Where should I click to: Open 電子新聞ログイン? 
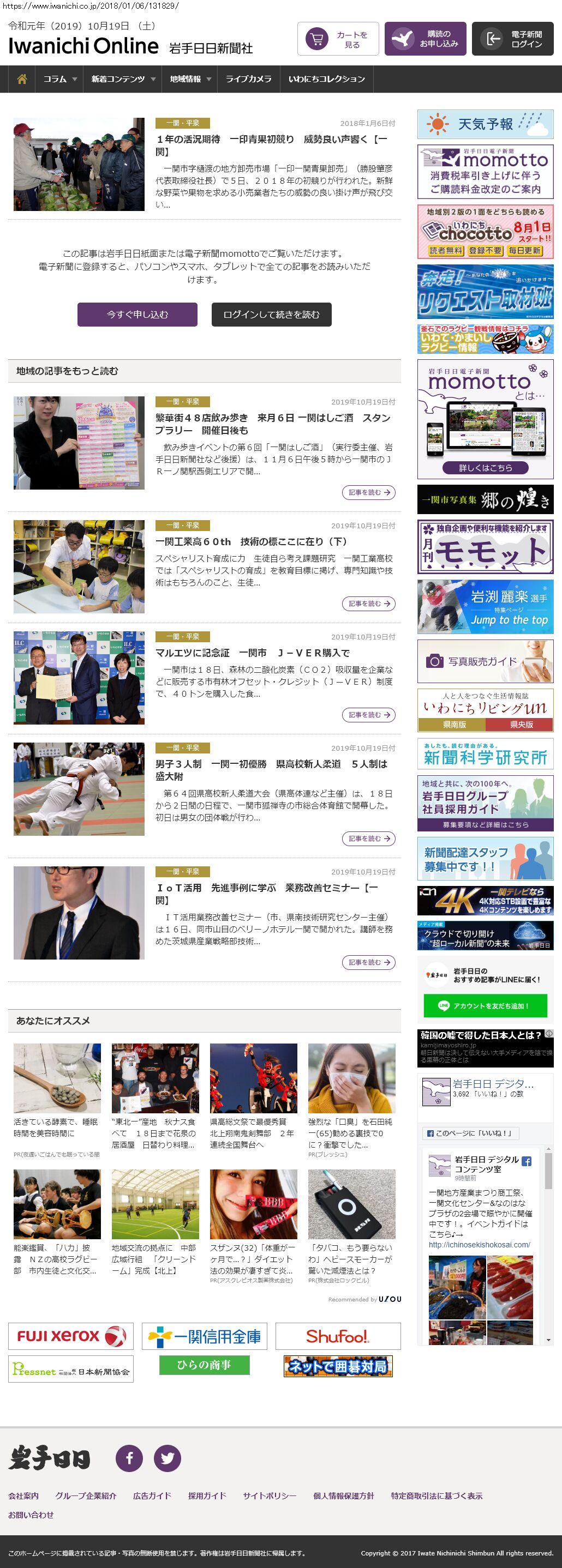tap(512, 39)
